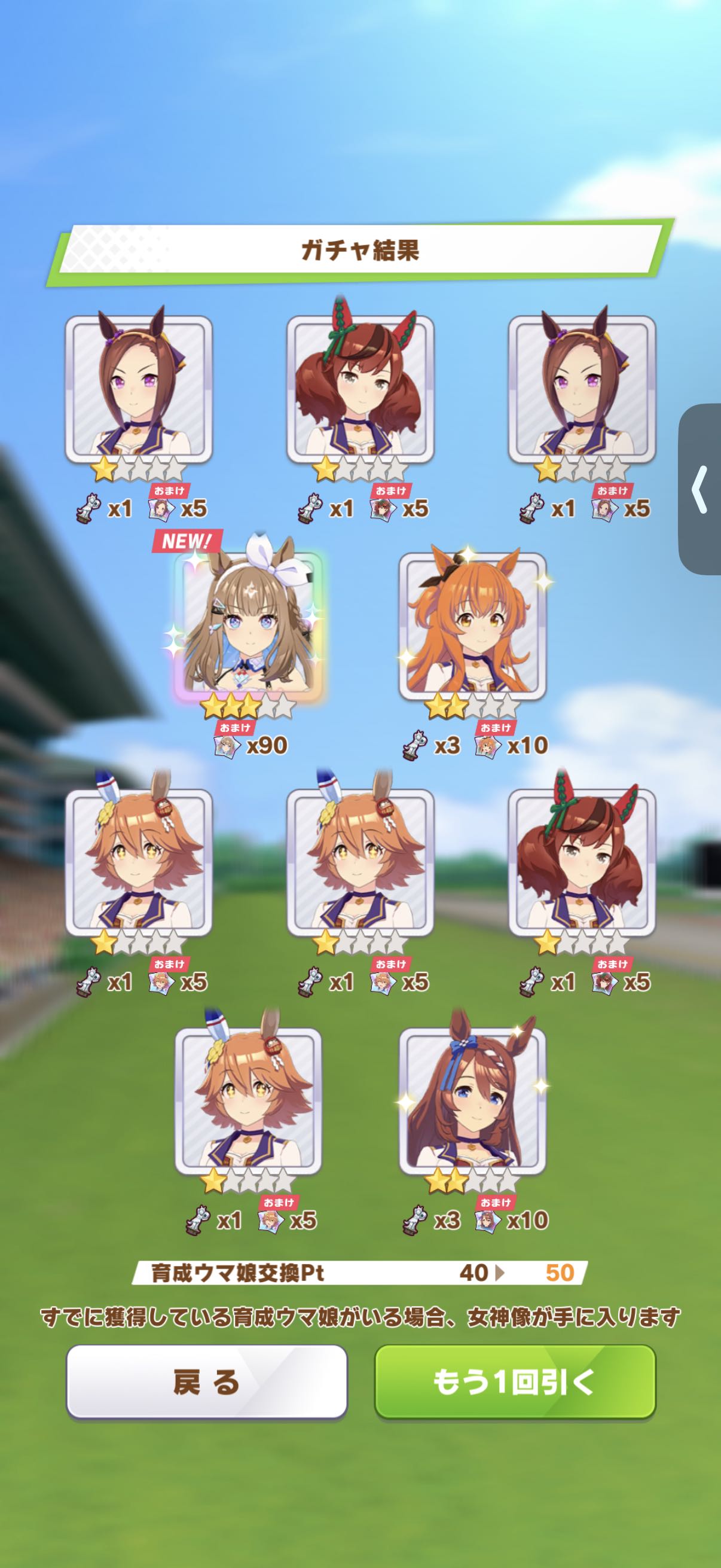Expand the side panel arrow handle

[700, 489]
